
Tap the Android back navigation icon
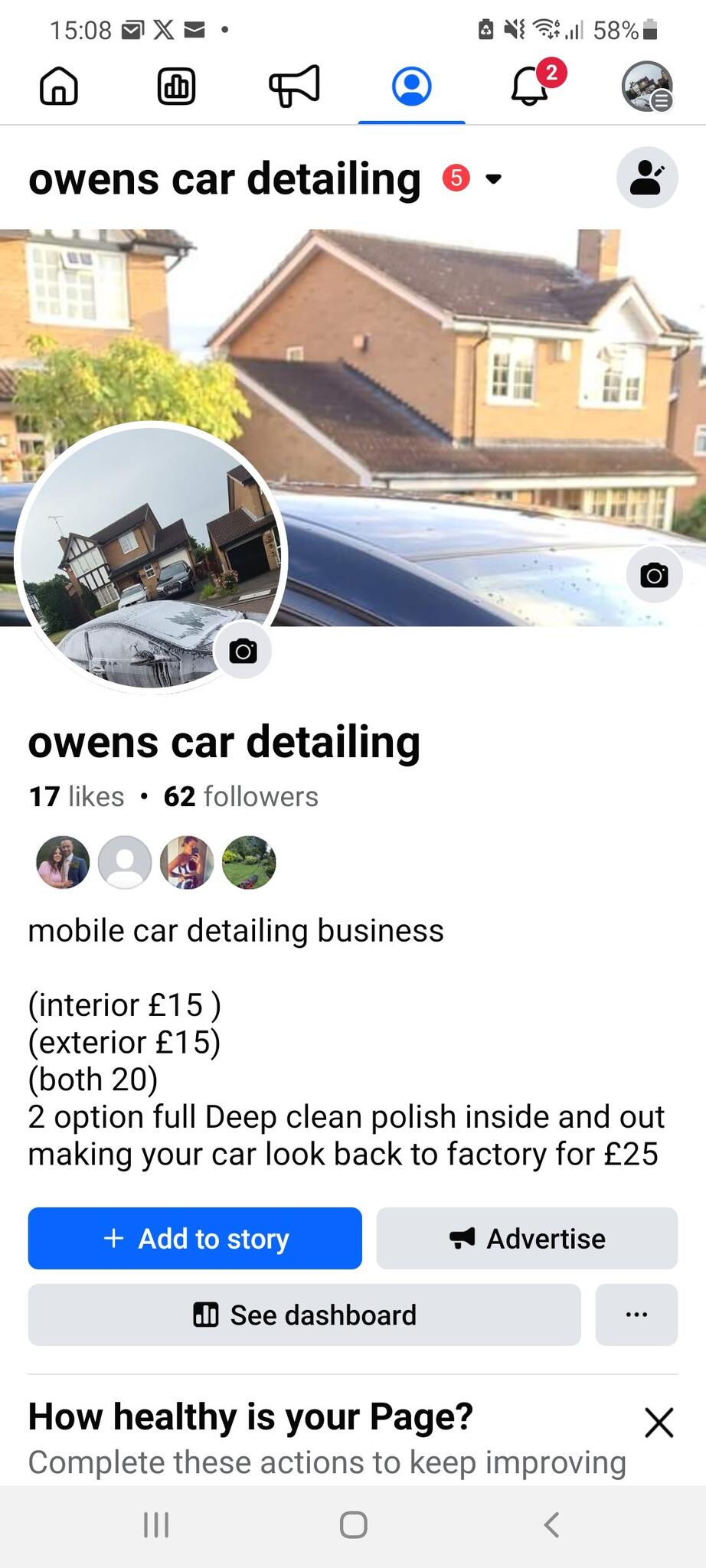(x=553, y=1524)
